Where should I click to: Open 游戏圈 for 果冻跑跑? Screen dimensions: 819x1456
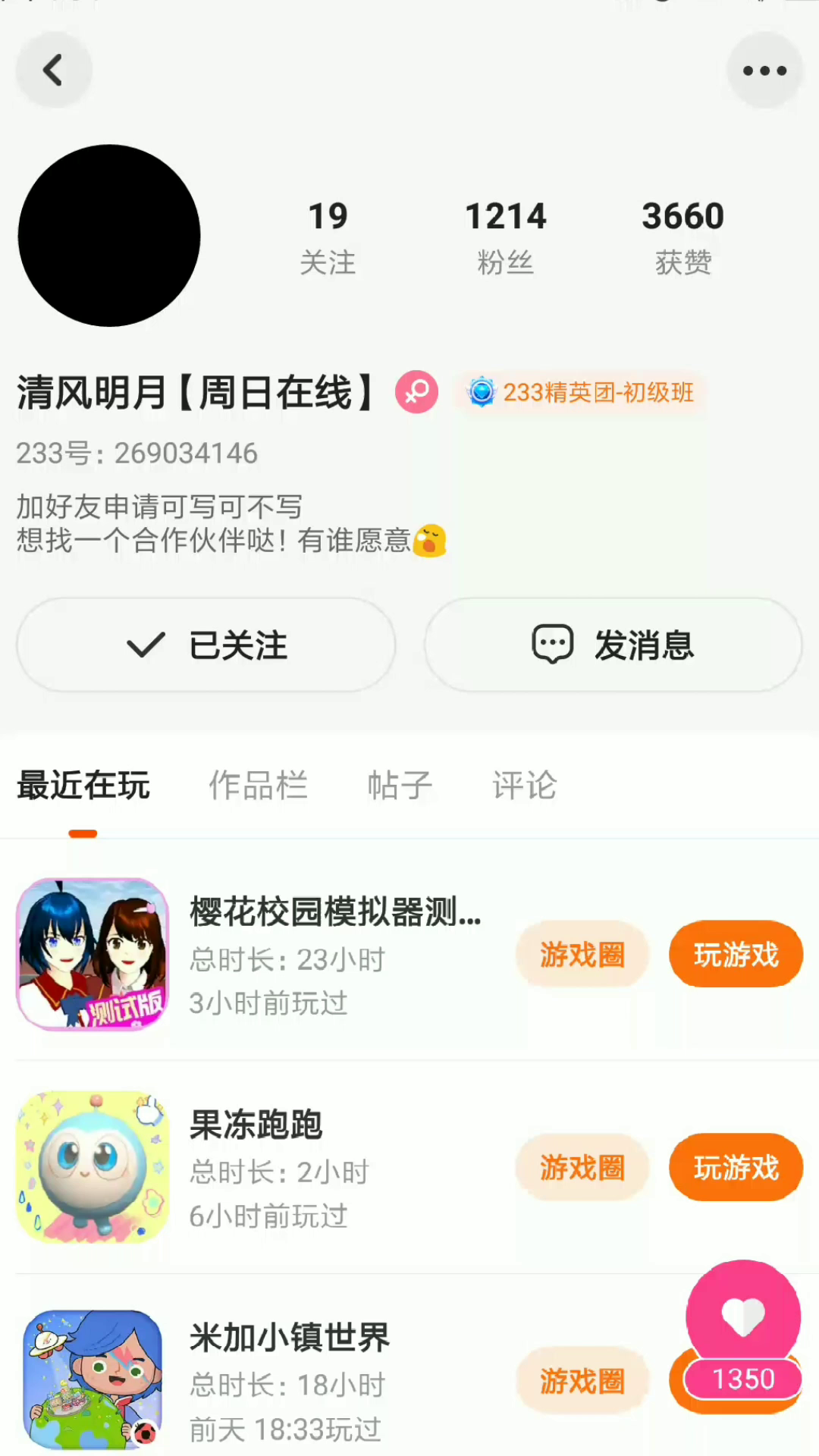coord(582,1168)
